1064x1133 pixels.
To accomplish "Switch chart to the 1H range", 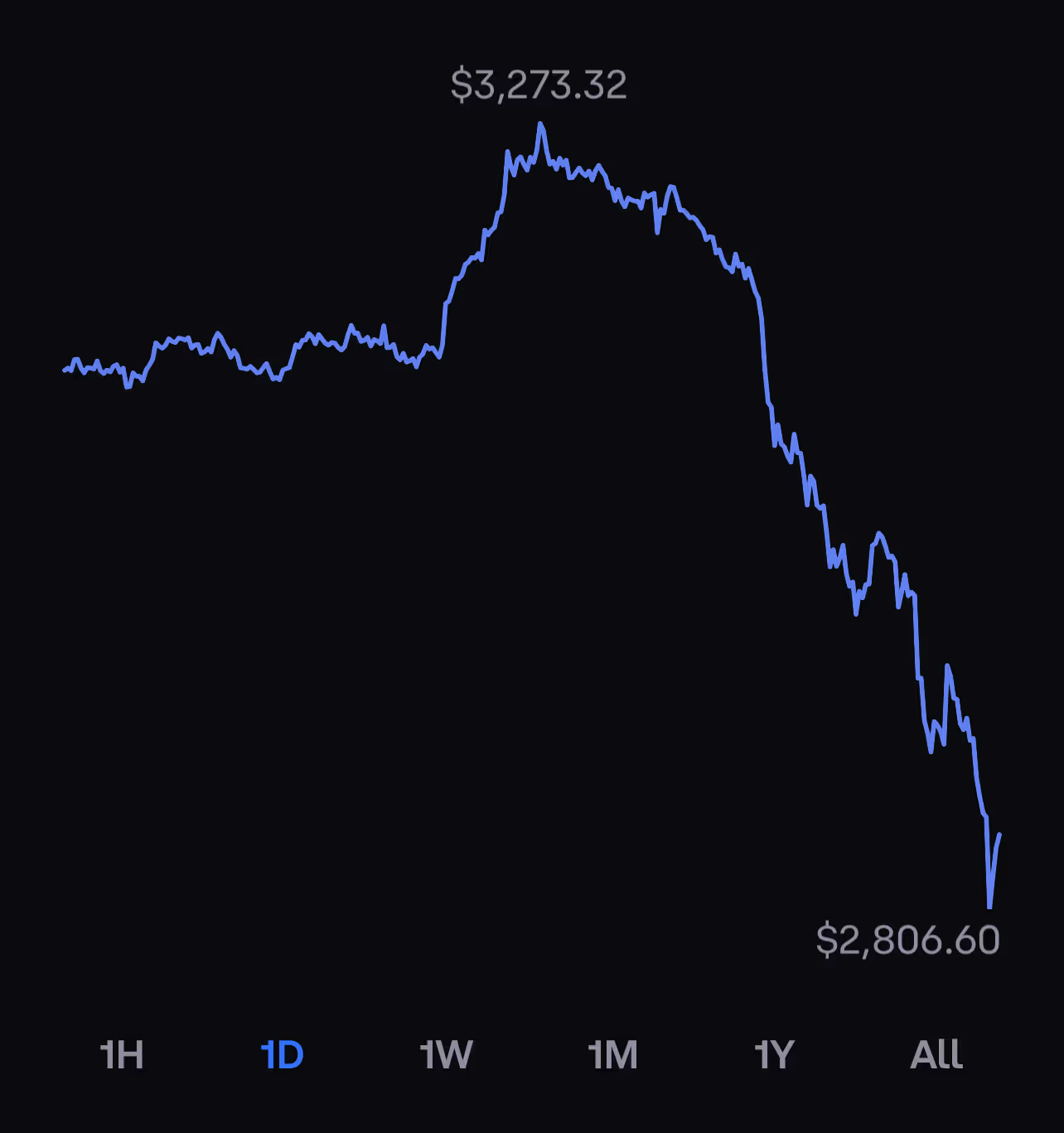I will coord(122,1055).
